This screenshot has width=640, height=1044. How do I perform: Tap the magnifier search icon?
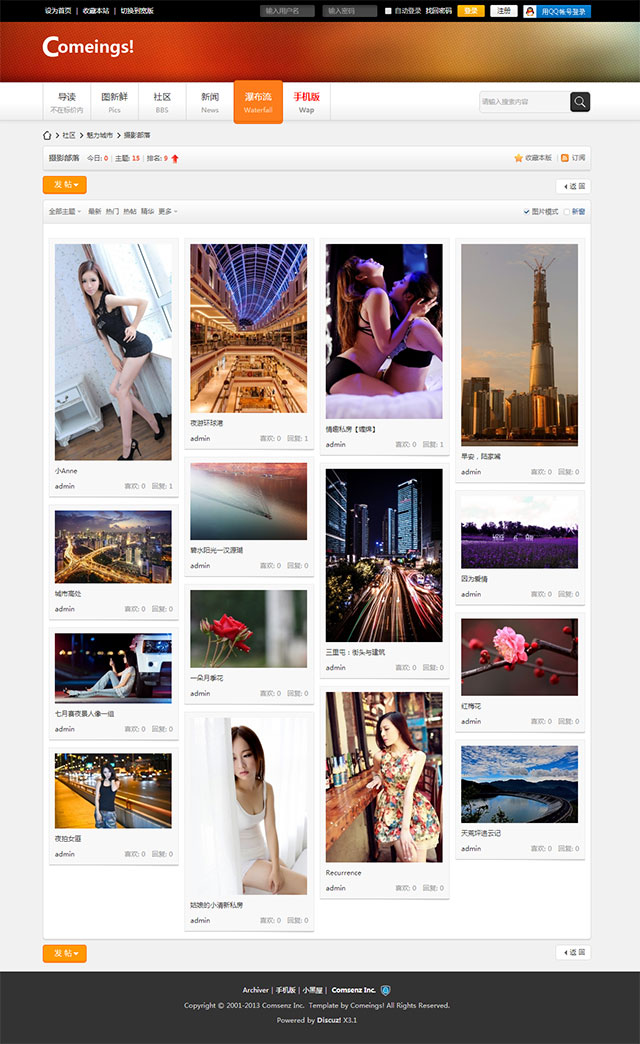click(580, 102)
